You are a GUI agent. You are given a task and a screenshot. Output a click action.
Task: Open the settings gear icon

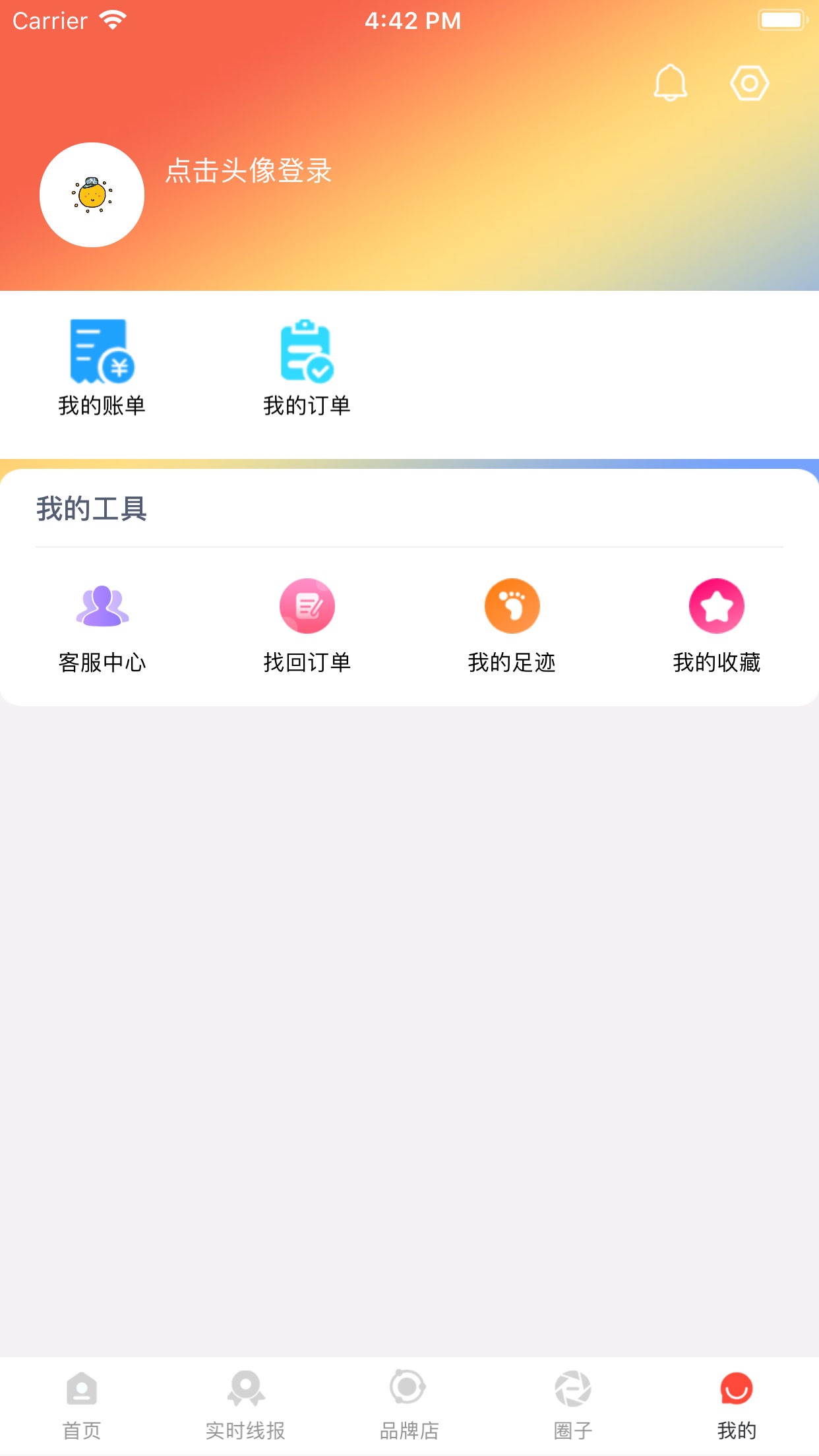[749, 82]
